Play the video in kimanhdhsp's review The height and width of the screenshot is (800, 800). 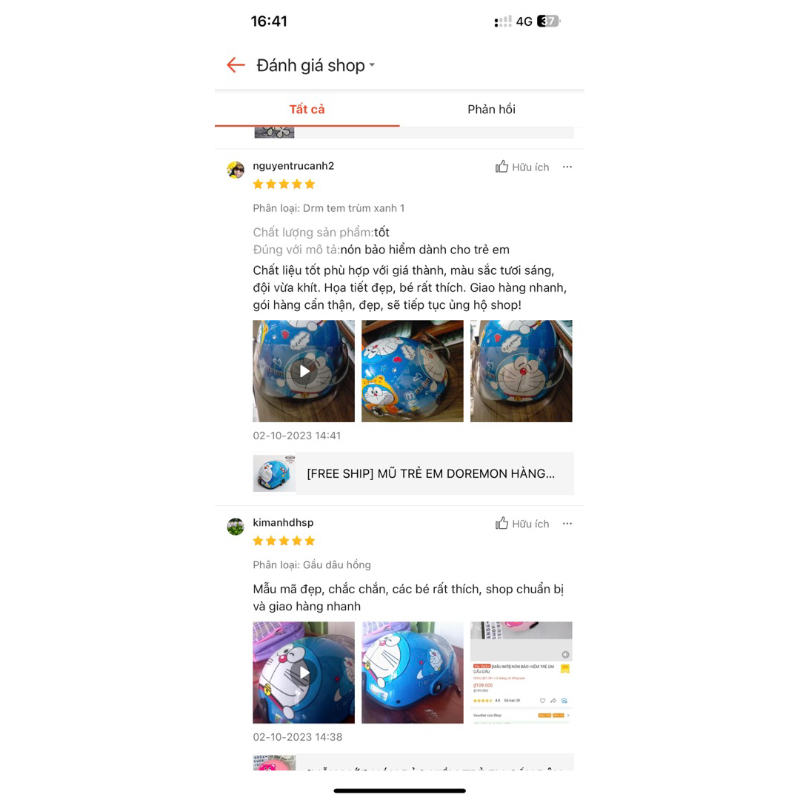click(304, 672)
